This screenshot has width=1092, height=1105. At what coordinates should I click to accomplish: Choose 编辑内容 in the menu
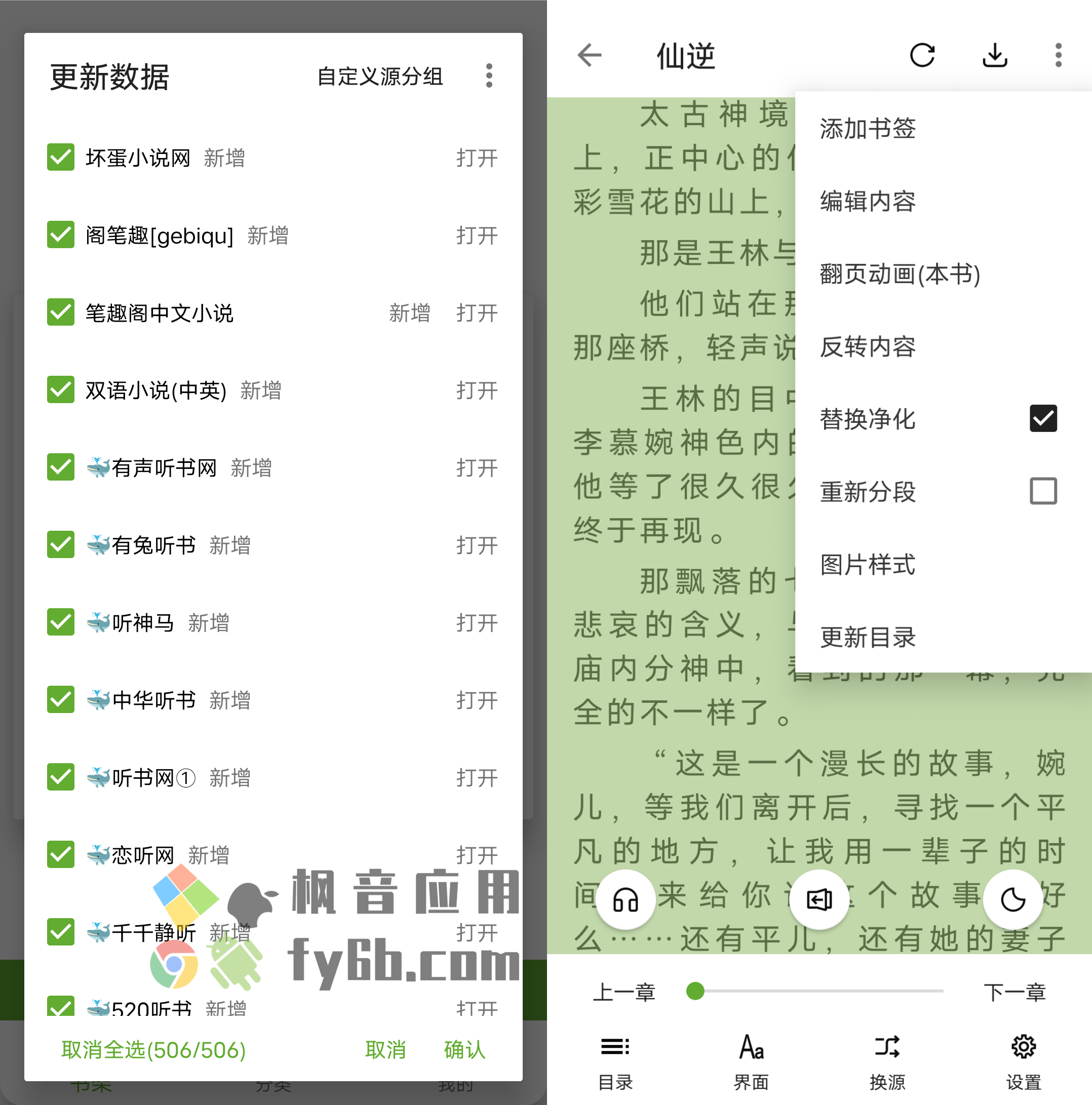pyautogui.click(x=867, y=202)
